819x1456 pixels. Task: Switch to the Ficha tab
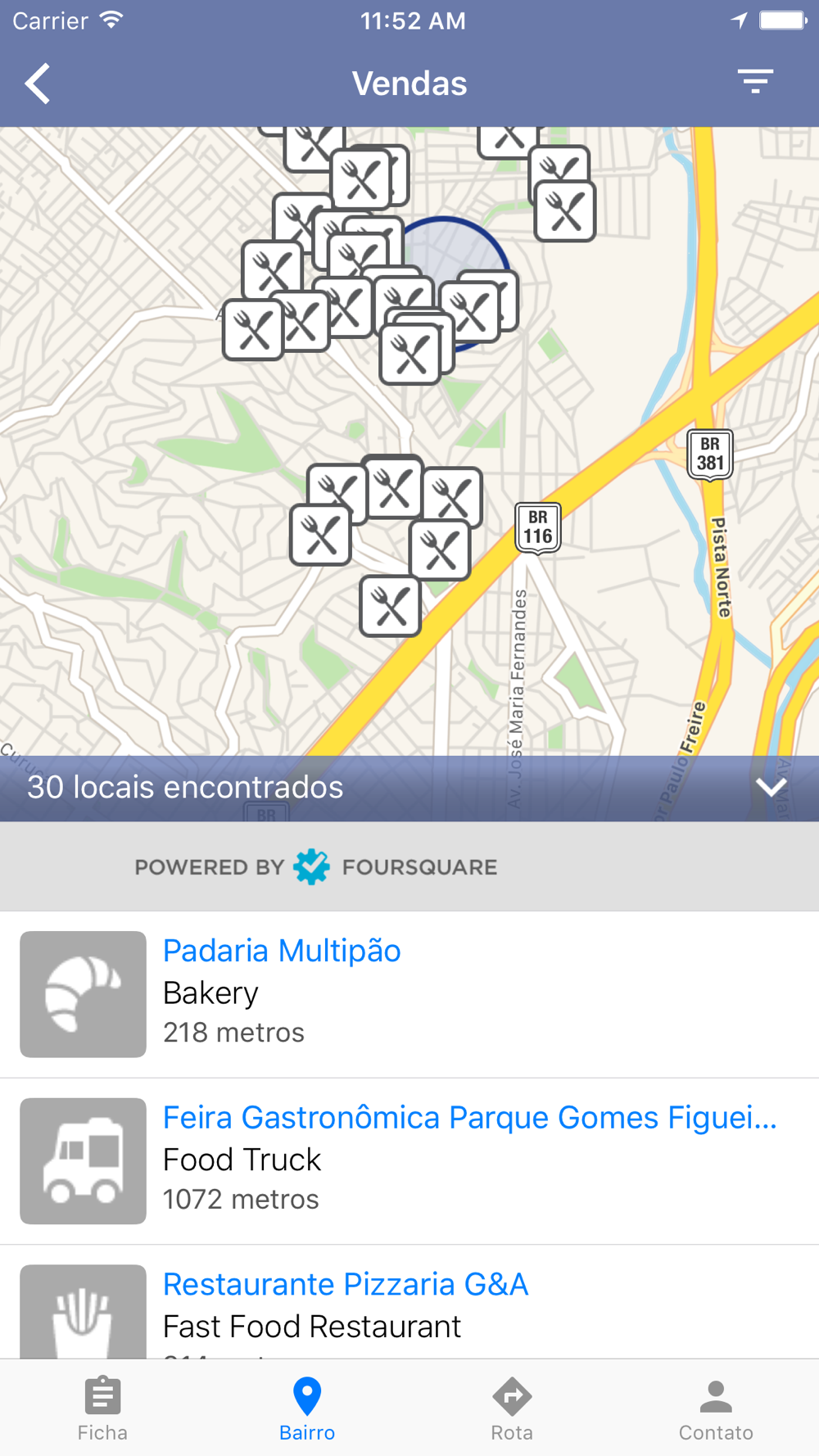click(x=102, y=1409)
